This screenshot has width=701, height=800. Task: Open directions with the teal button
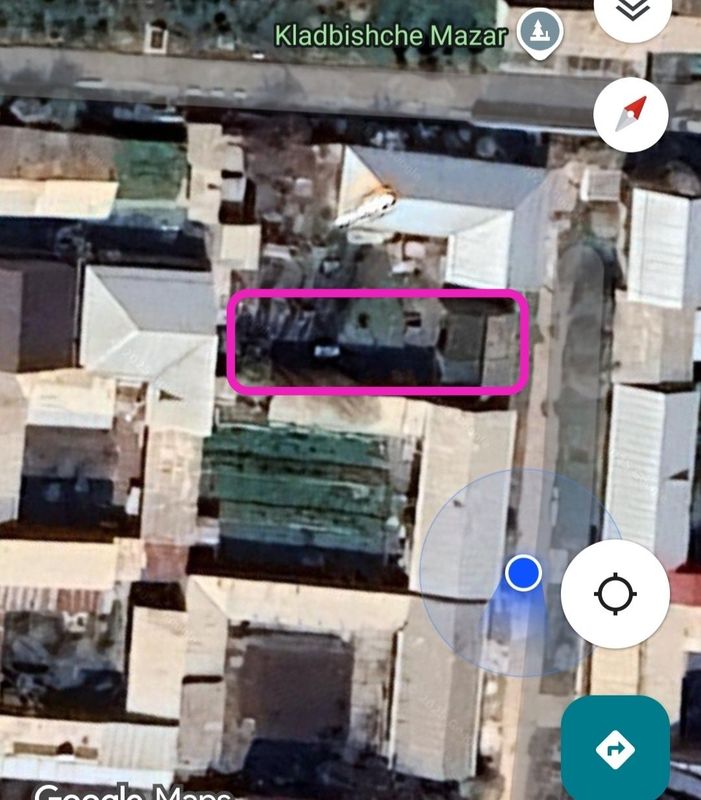click(615, 747)
